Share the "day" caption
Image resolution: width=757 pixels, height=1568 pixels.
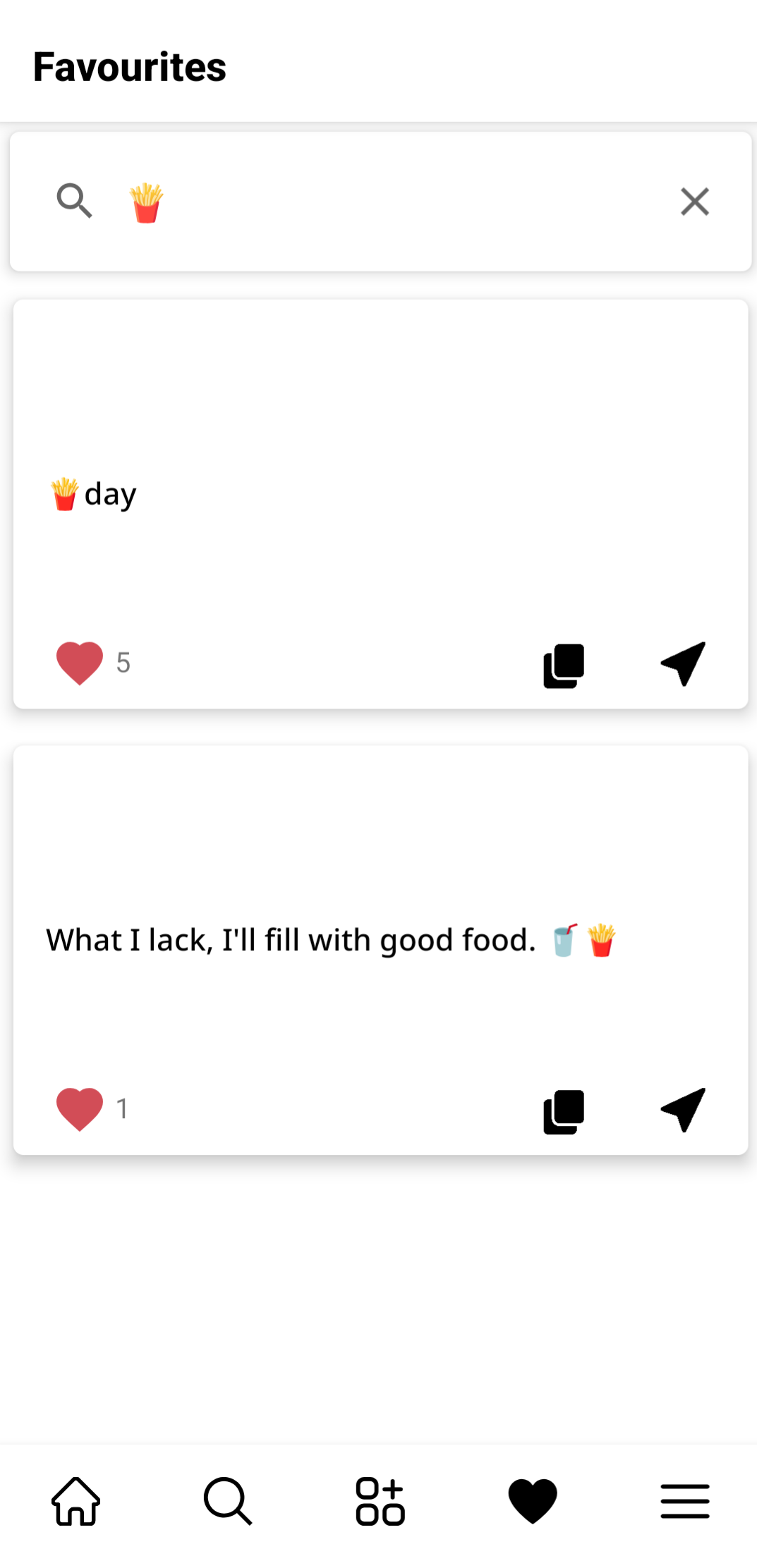click(x=683, y=663)
